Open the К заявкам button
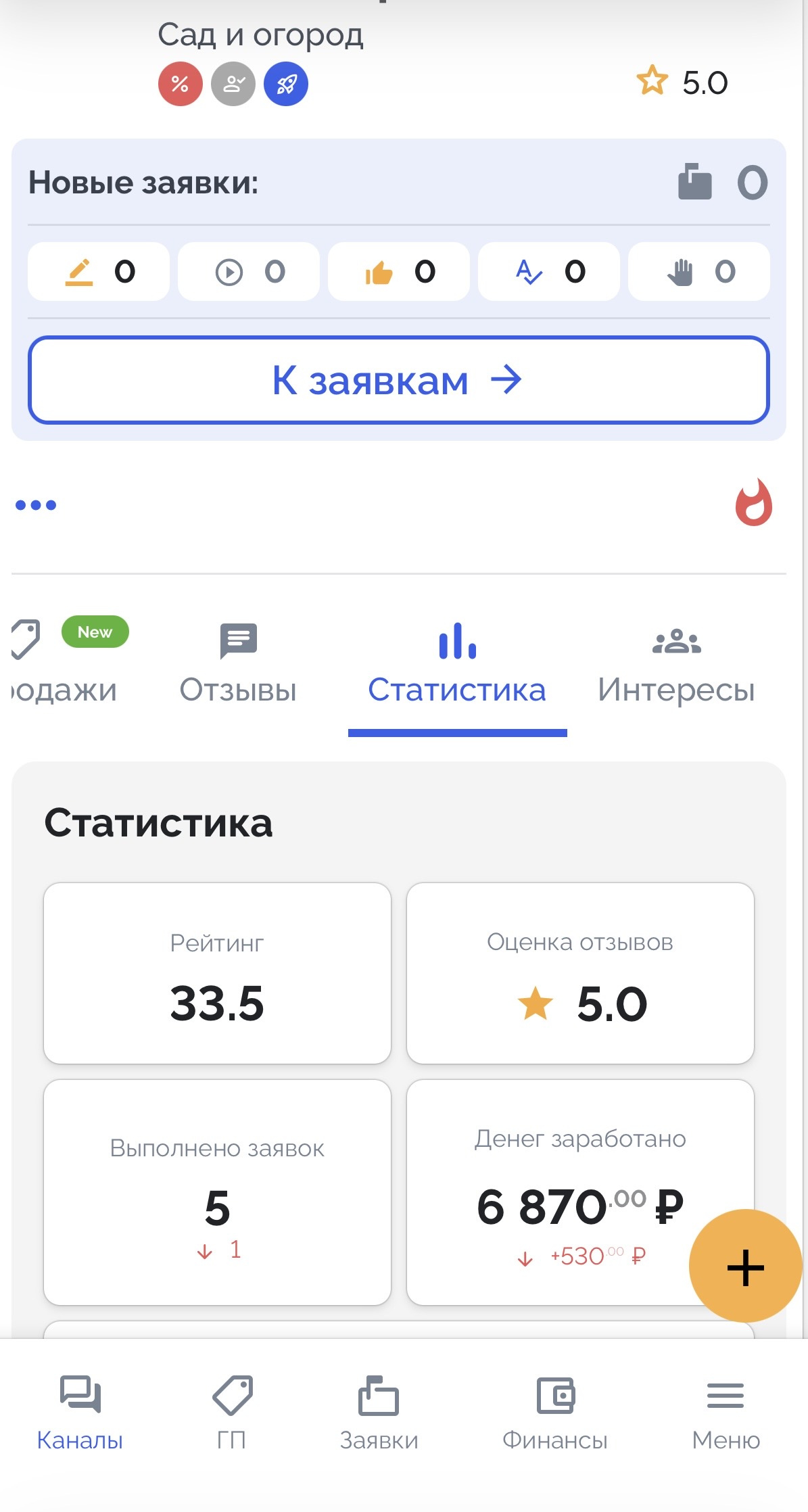 398,380
